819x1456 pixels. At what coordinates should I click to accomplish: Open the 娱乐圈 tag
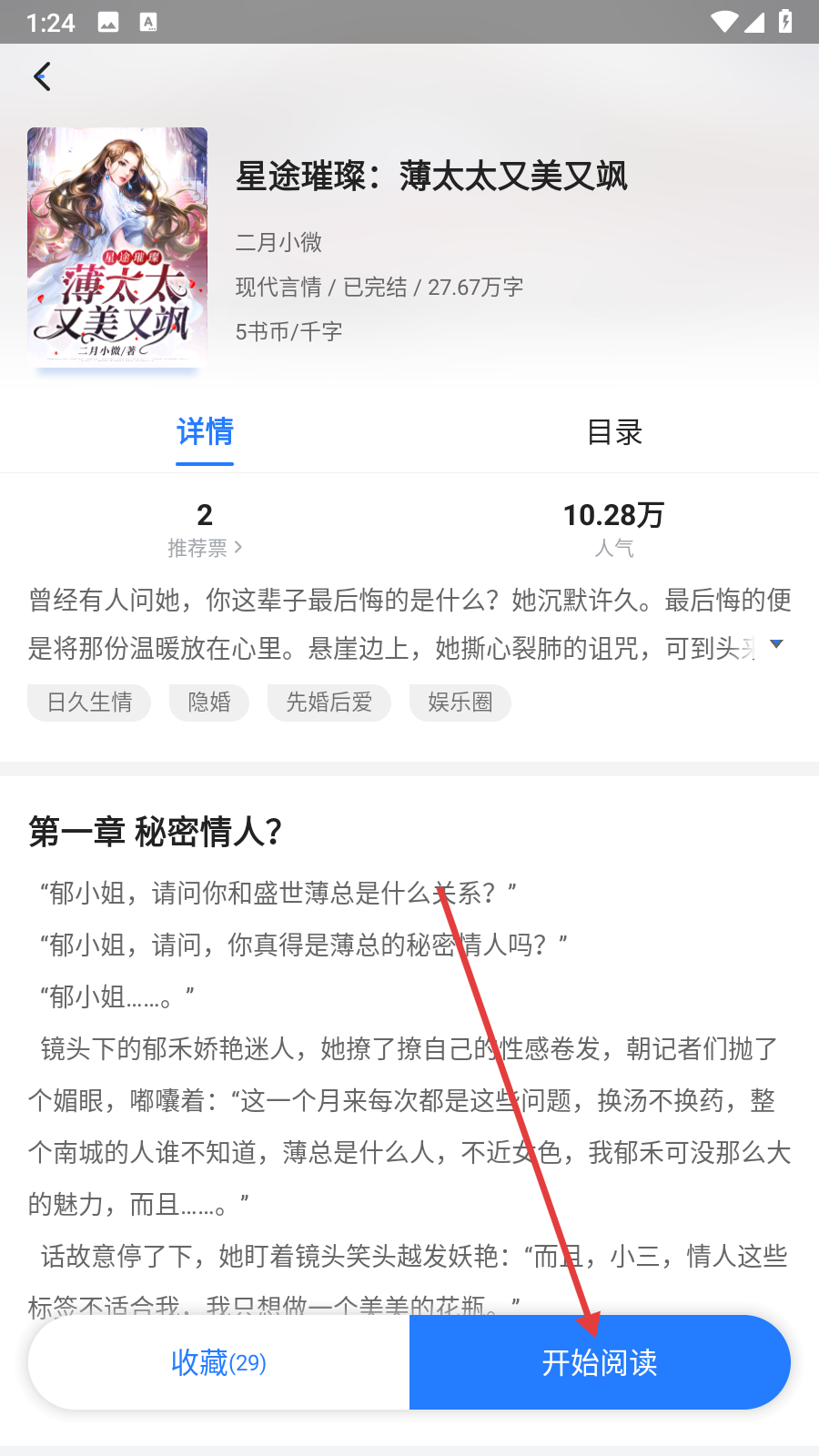pos(460,703)
